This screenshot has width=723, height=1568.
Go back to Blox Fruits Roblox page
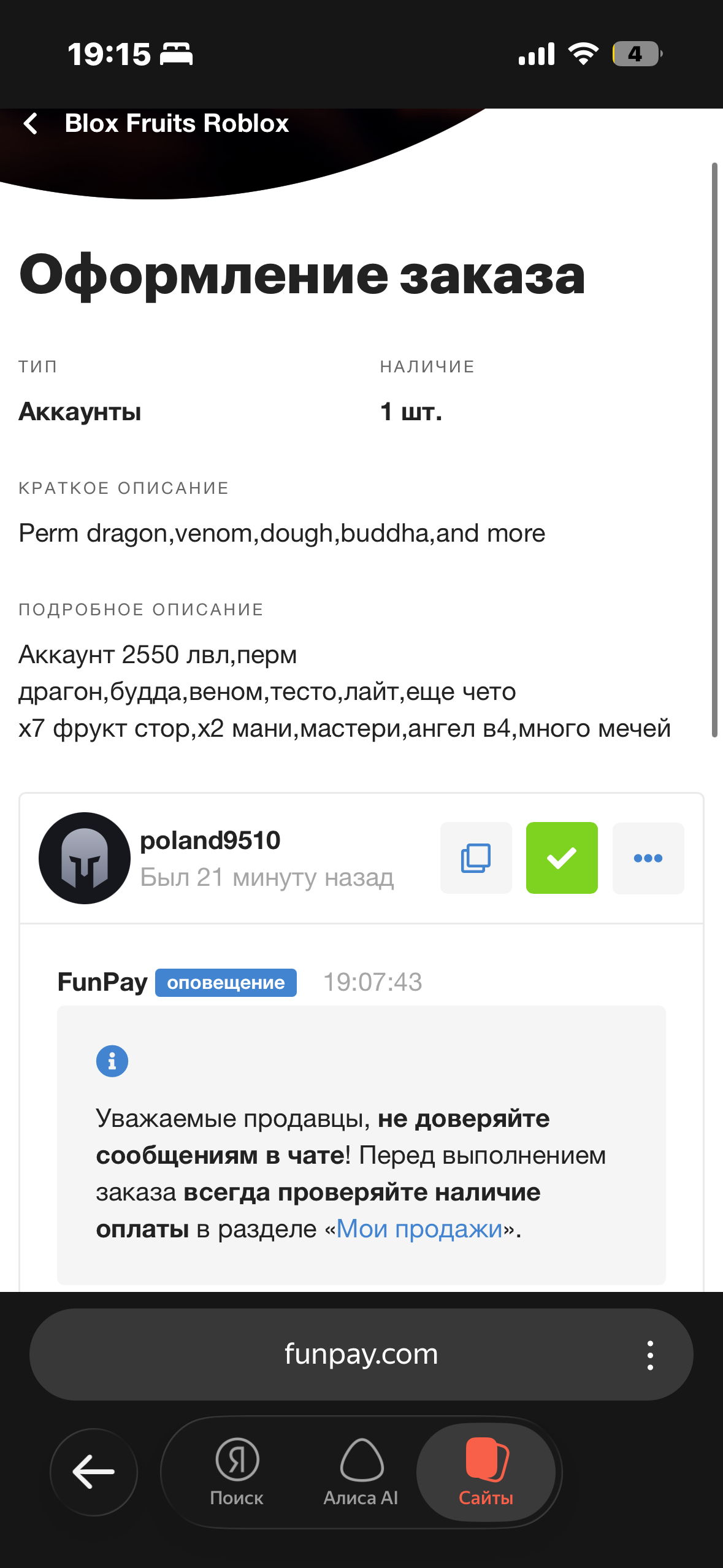(31, 123)
